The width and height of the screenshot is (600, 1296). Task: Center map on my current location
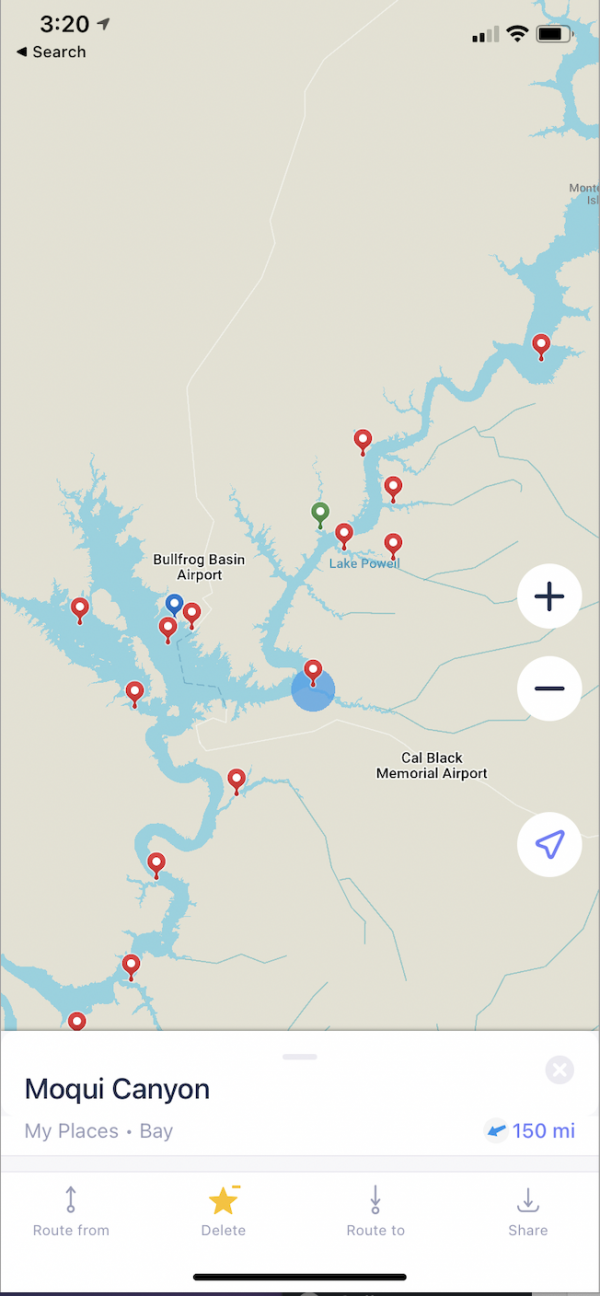tap(549, 845)
